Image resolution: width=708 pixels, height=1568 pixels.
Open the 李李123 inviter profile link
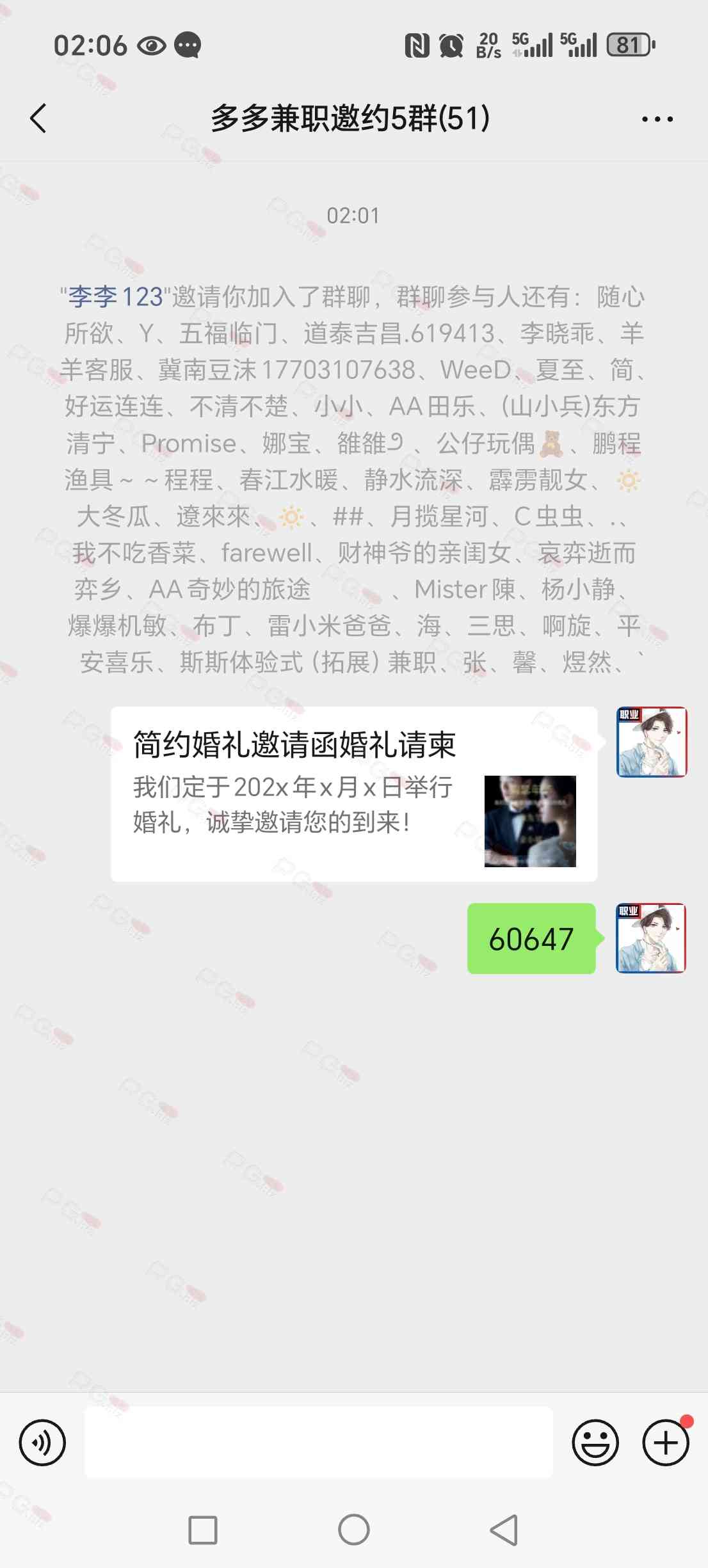(x=116, y=297)
